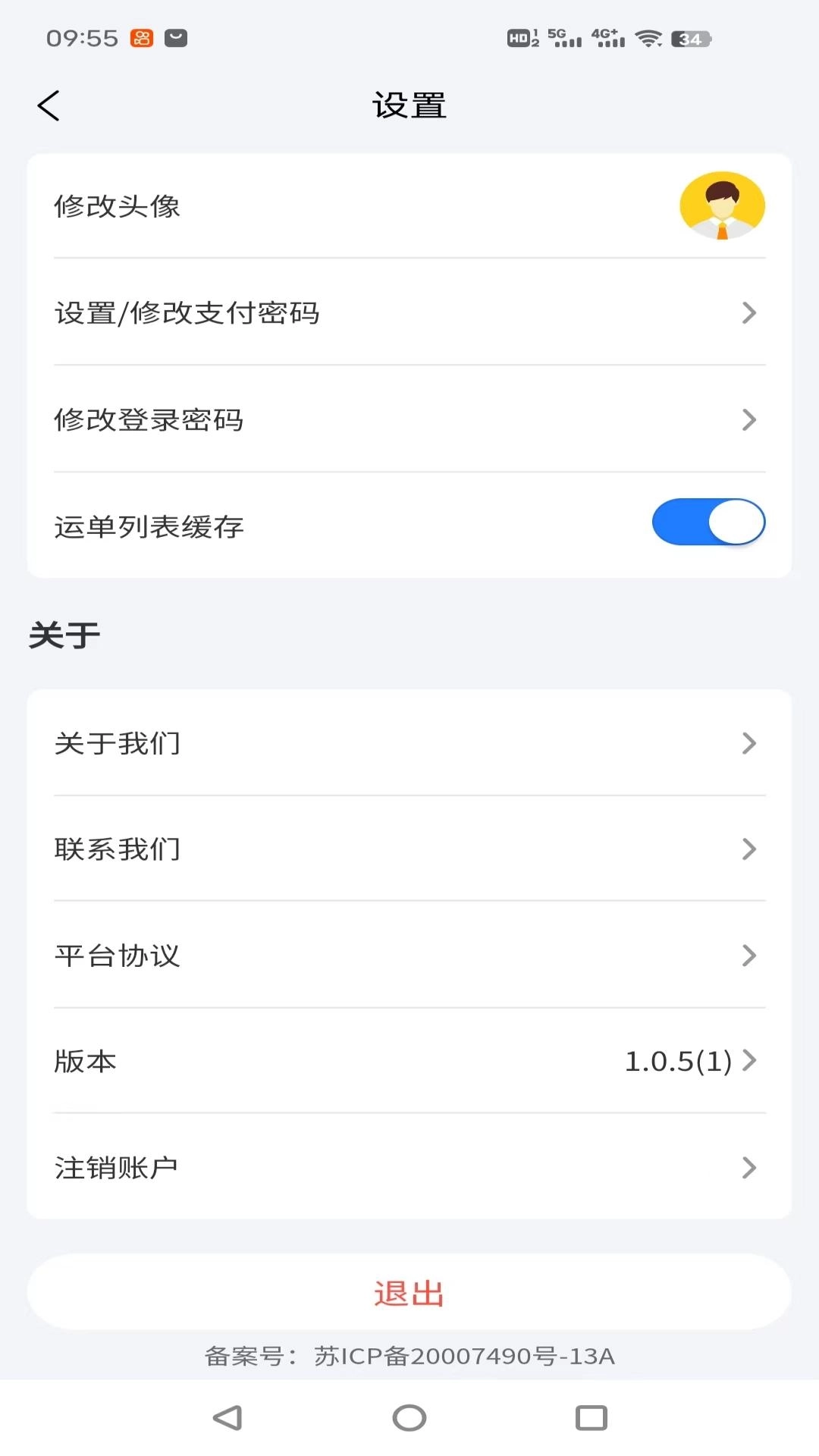Tap the orange Kuaishou notification icon

pyautogui.click(x=140, y=37)
